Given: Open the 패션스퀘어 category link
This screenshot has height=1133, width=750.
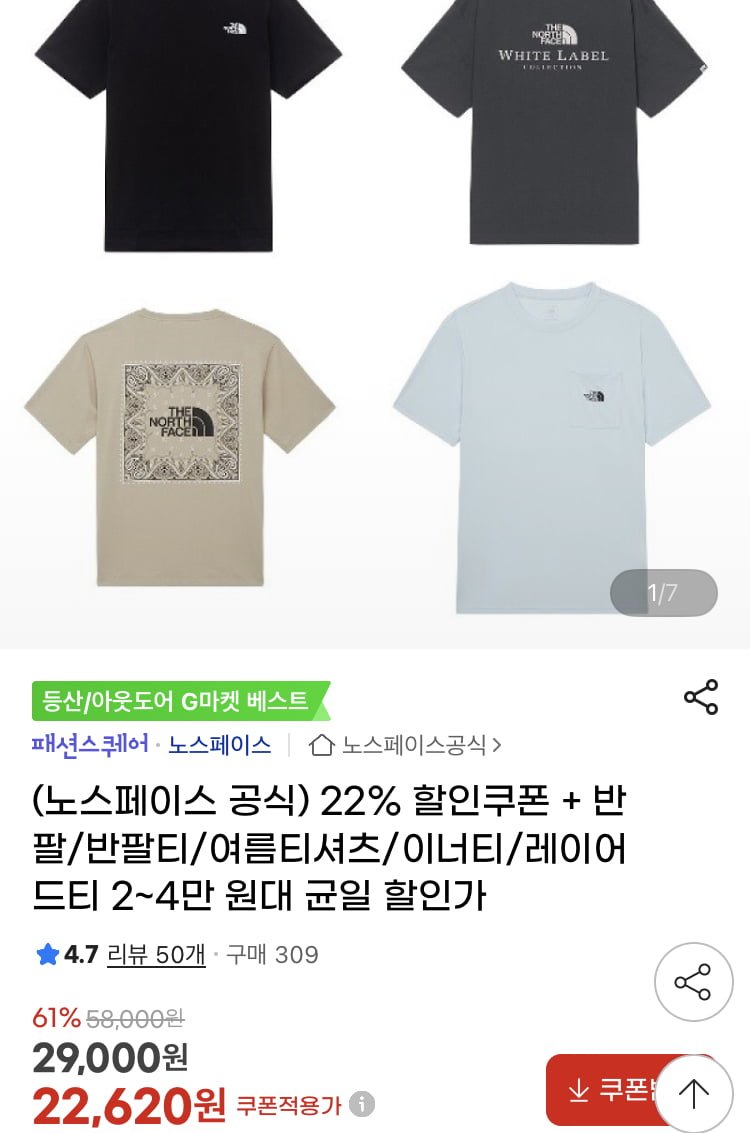Looking at the screenshot, I should point(90,744).
